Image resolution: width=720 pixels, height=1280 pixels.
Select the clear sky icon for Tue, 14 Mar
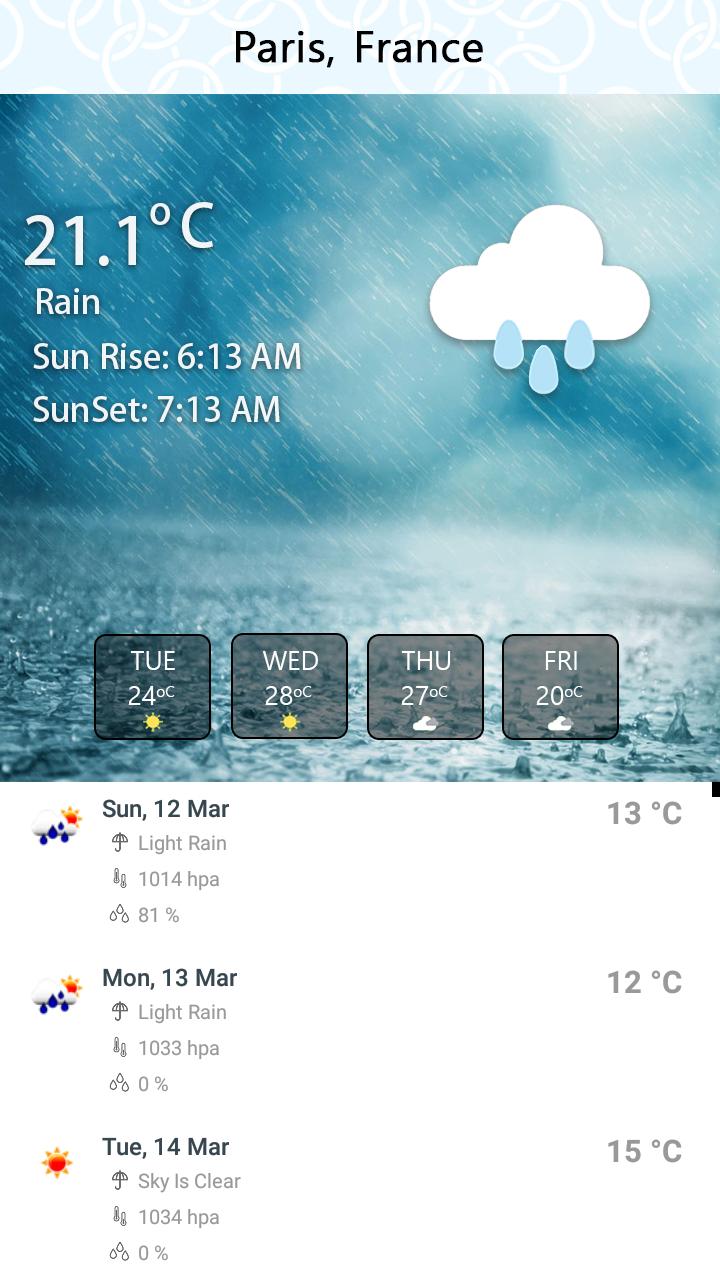57,1161
